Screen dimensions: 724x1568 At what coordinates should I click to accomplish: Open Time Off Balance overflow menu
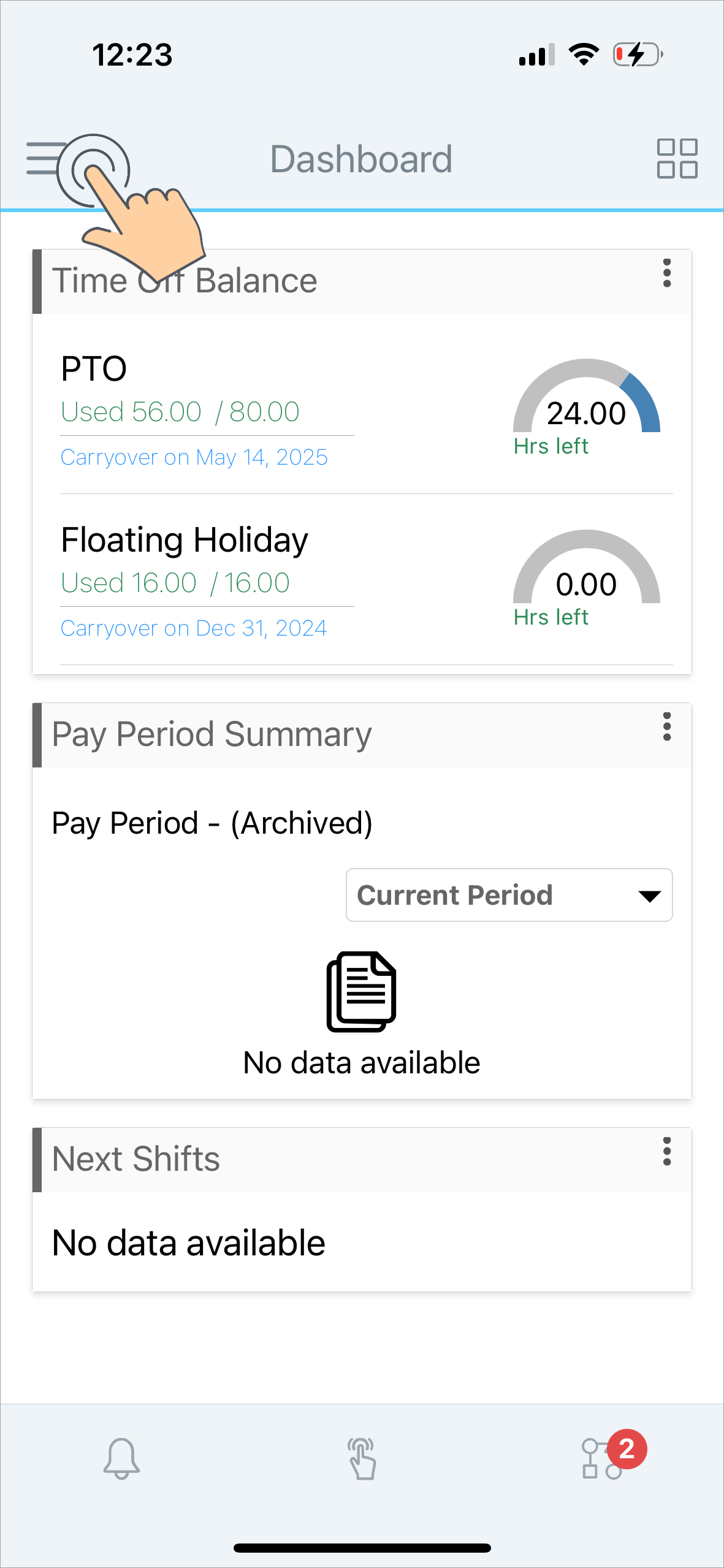(x=667, y=273)
